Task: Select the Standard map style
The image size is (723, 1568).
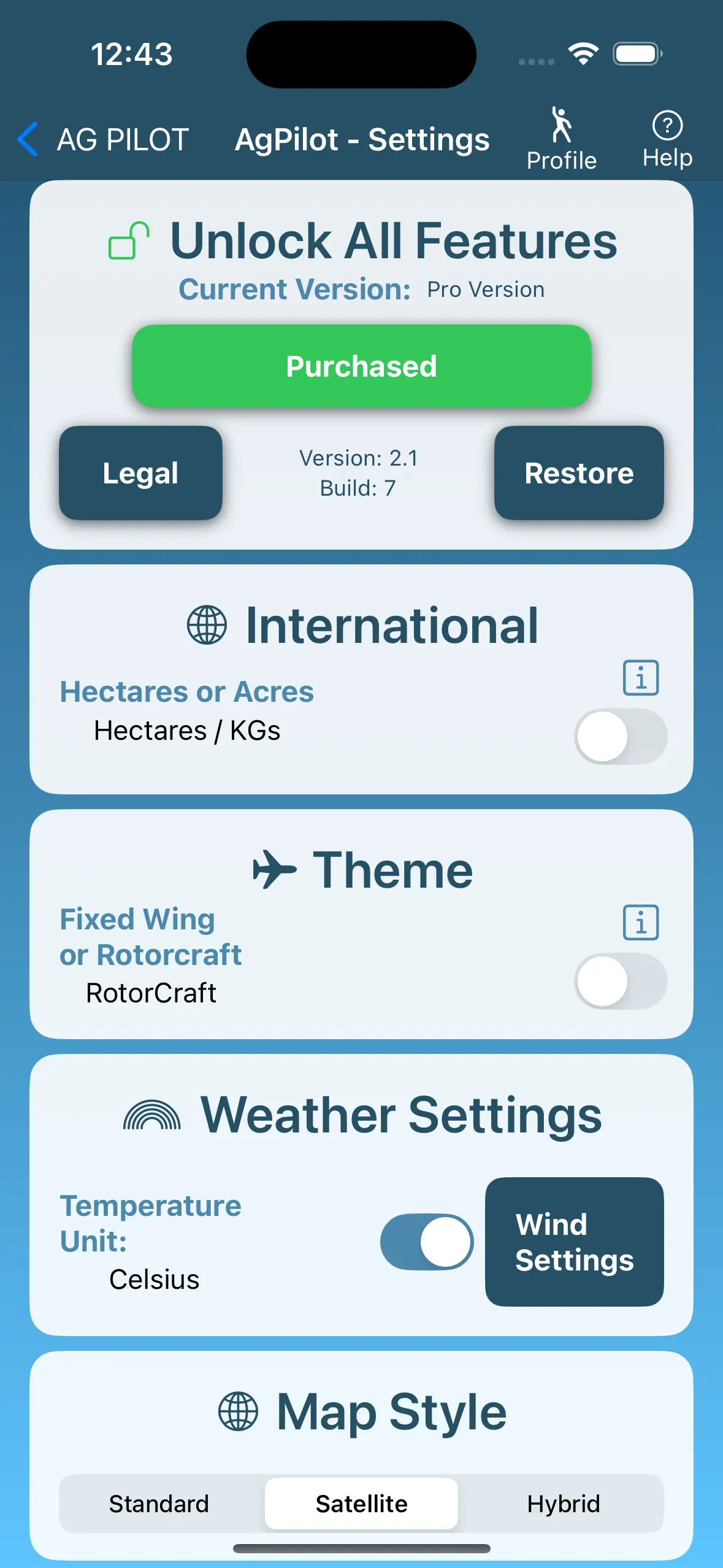Action: pos(159,1504)
